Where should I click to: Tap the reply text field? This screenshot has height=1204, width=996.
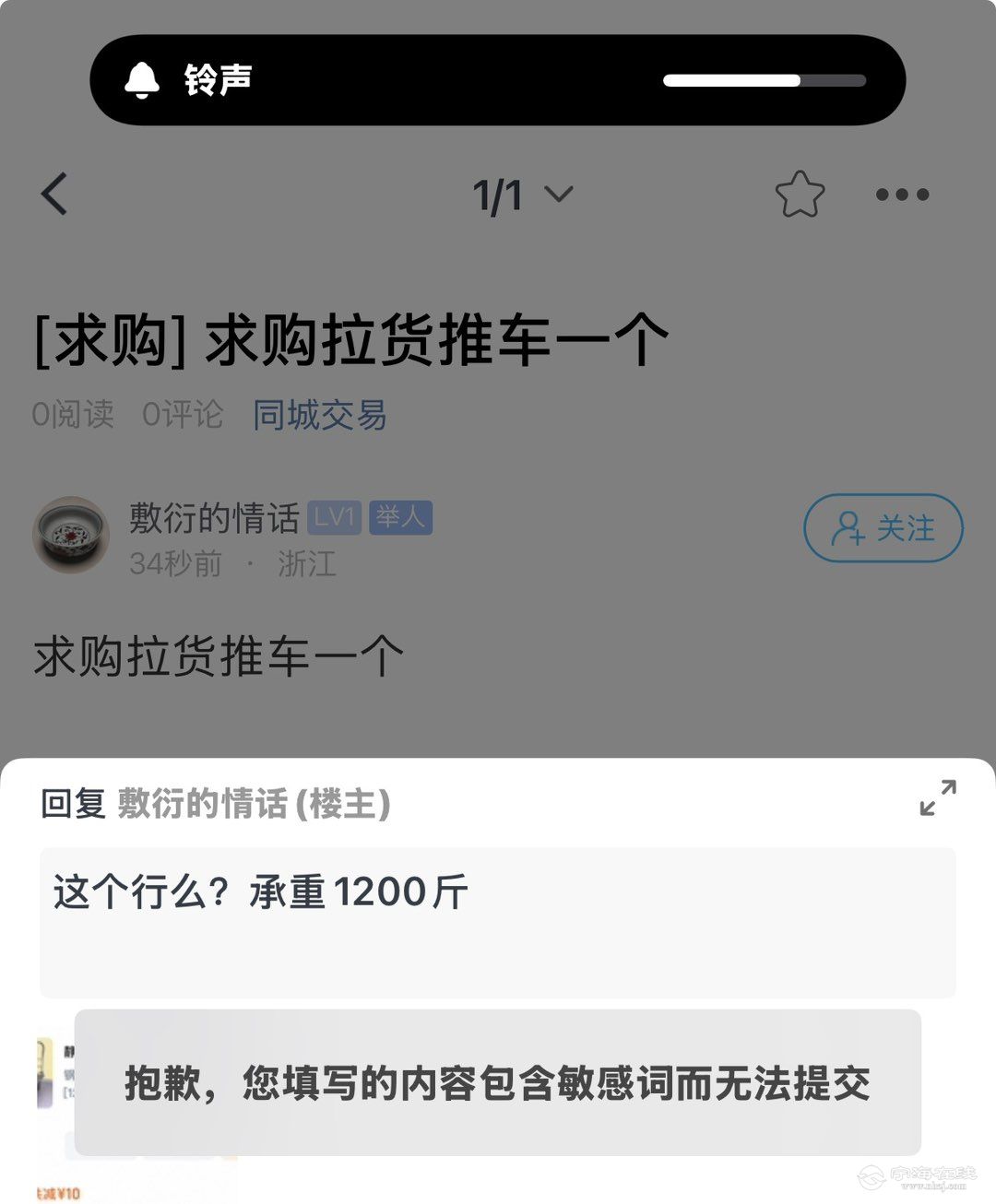point(497,922)
